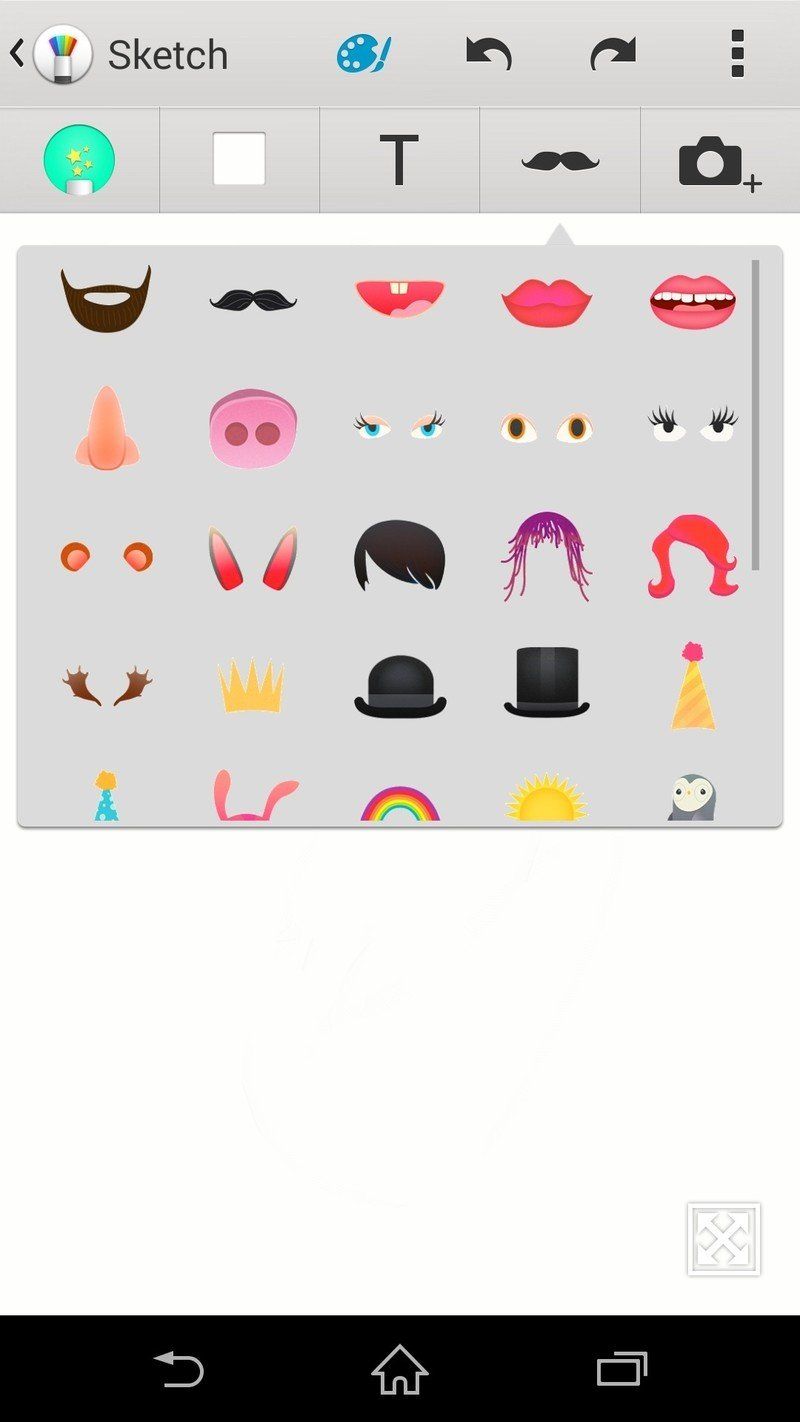The image size is (800, 1422).
Task: Add the bowler hat sticker
Action: [400, 686]
